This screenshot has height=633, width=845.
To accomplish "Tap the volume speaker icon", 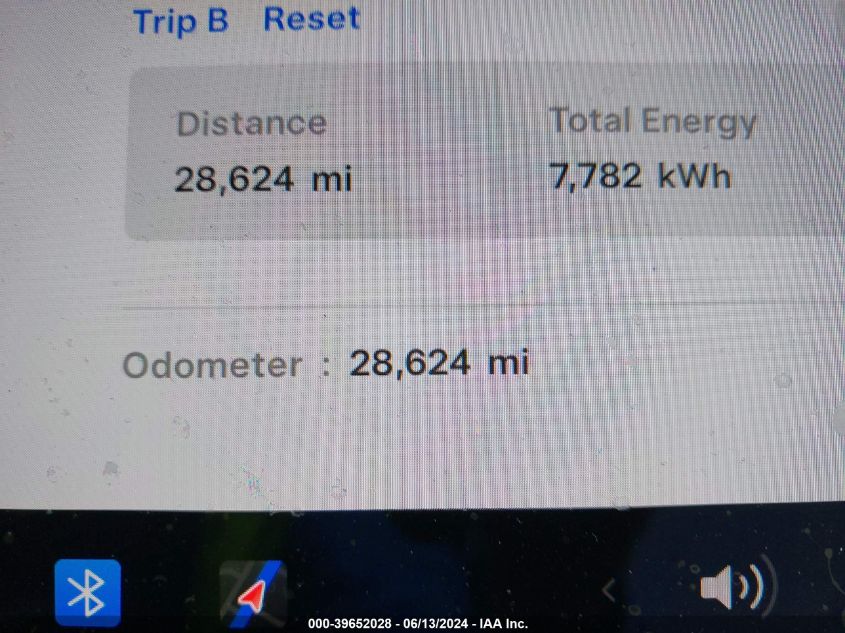I will (x=731, y=587).
